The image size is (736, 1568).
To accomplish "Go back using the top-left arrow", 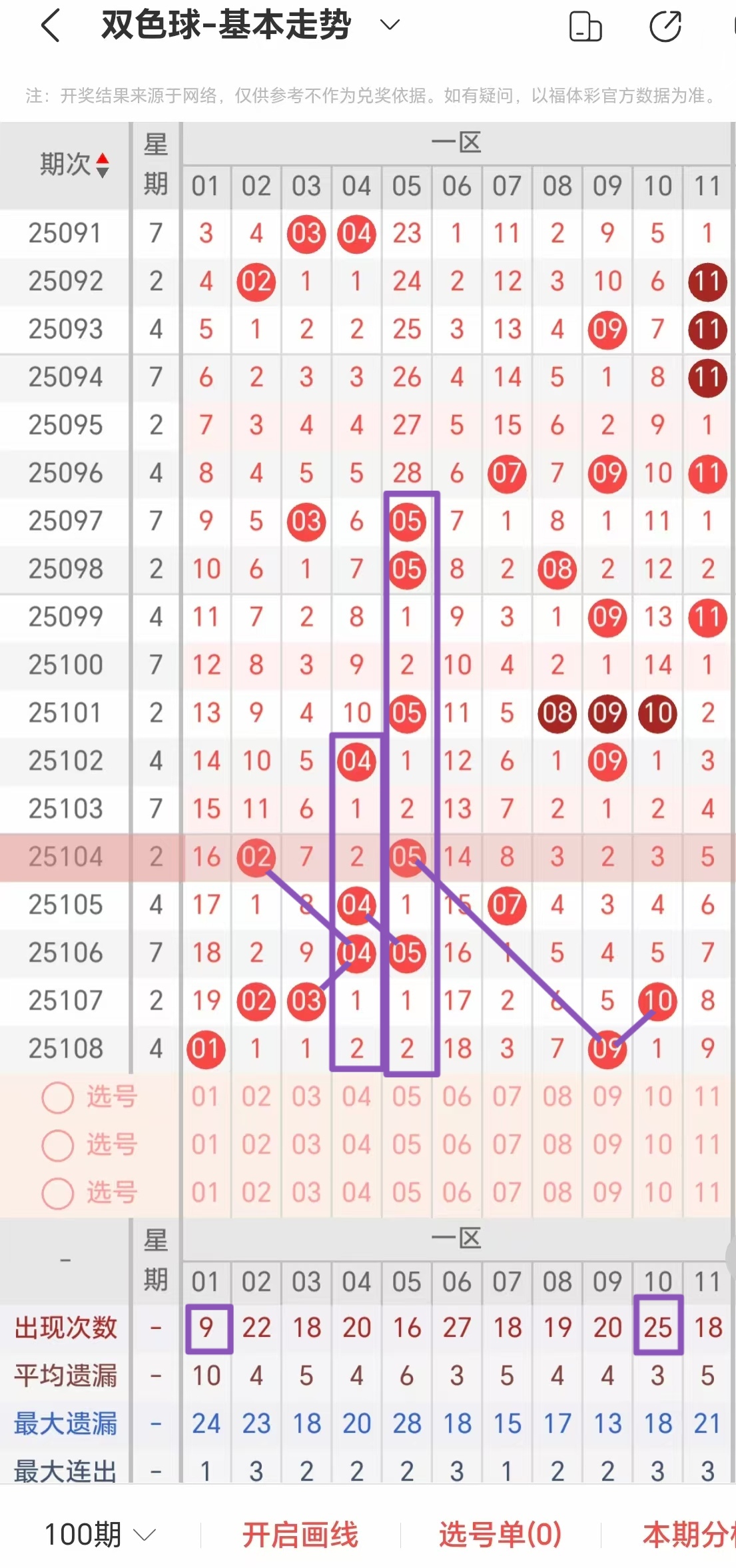I will pos(51,27).
